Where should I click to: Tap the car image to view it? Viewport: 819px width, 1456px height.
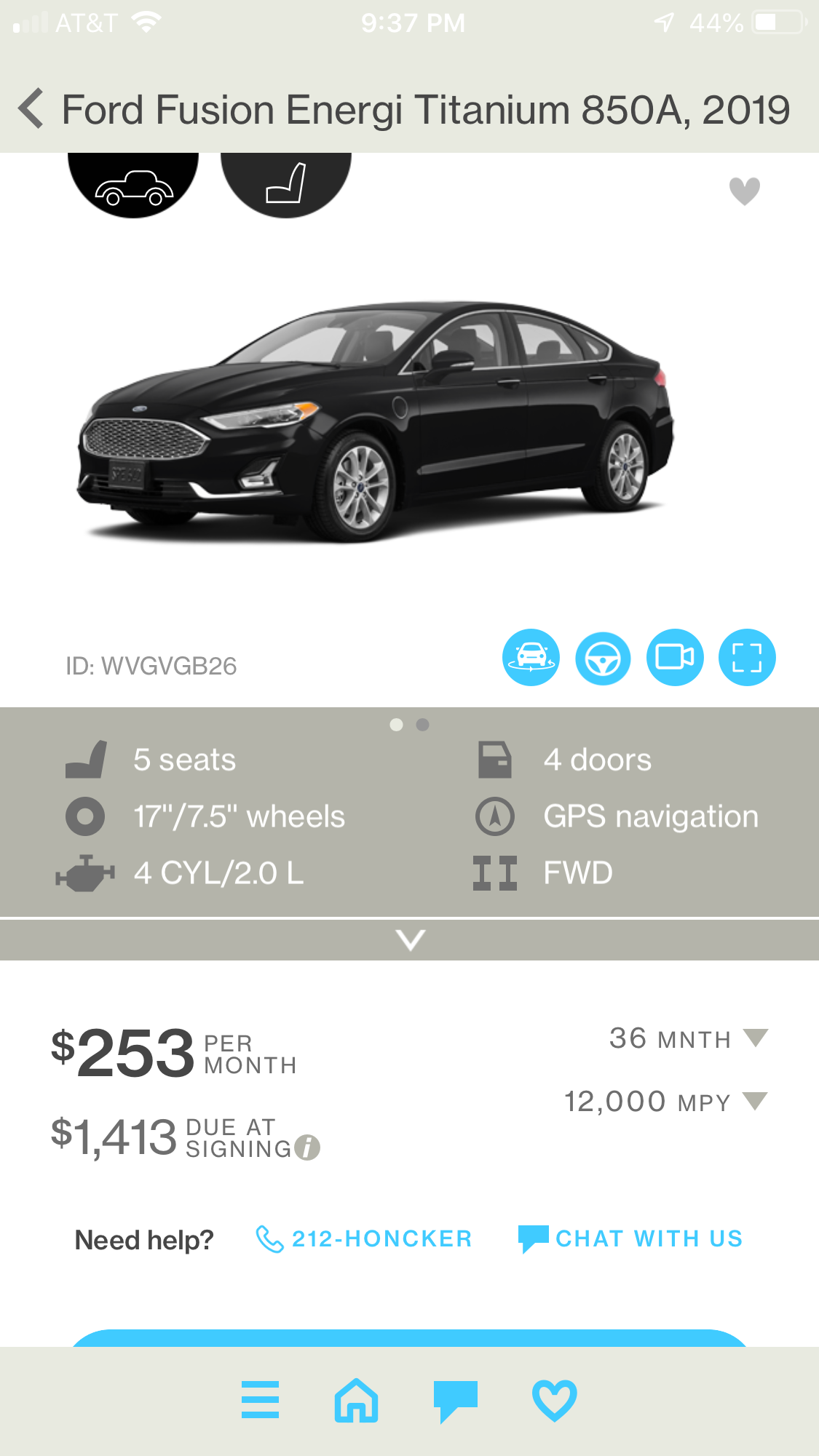click(375, 422)
